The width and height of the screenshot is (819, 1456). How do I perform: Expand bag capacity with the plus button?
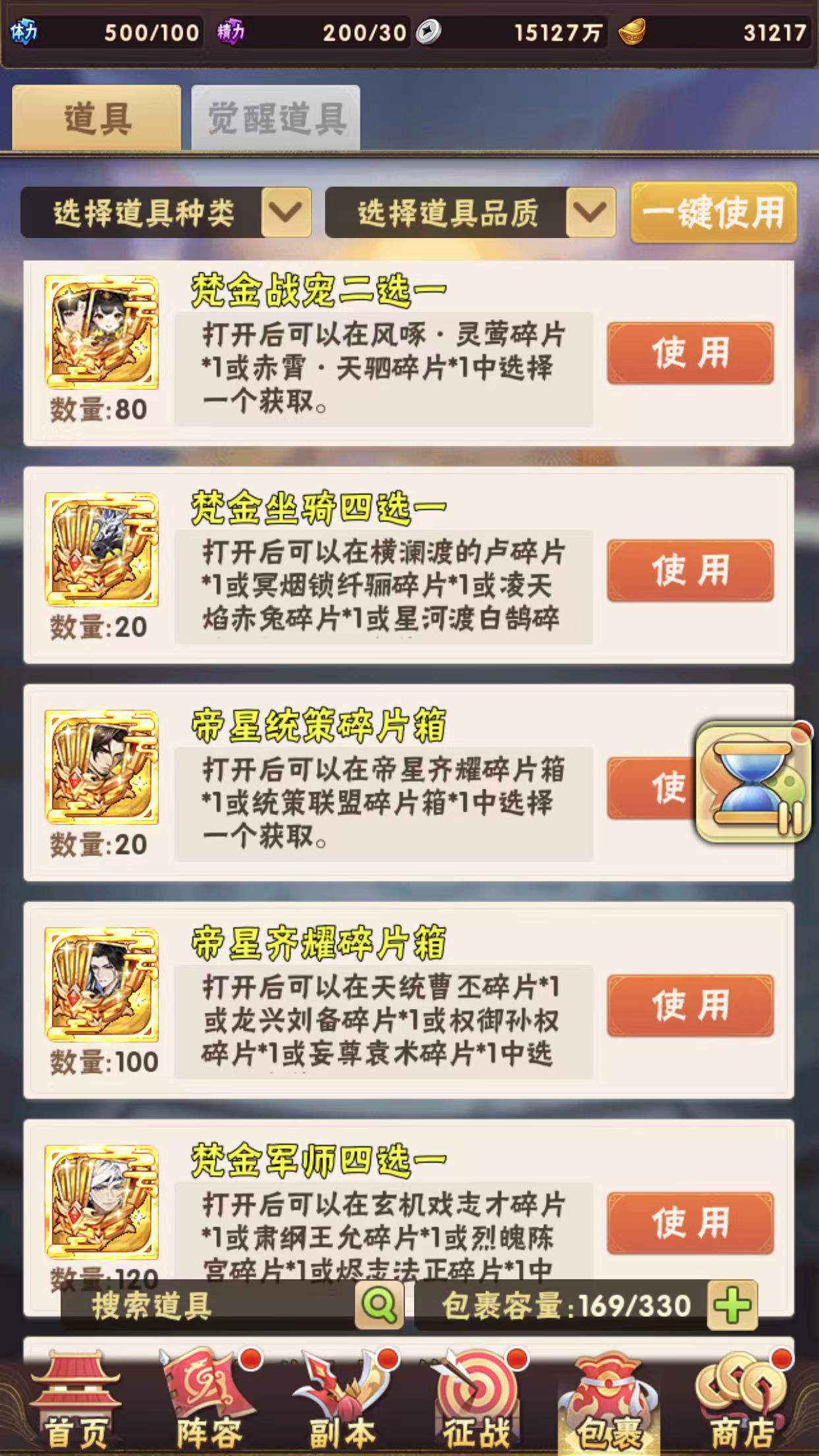pos(732,1305)
